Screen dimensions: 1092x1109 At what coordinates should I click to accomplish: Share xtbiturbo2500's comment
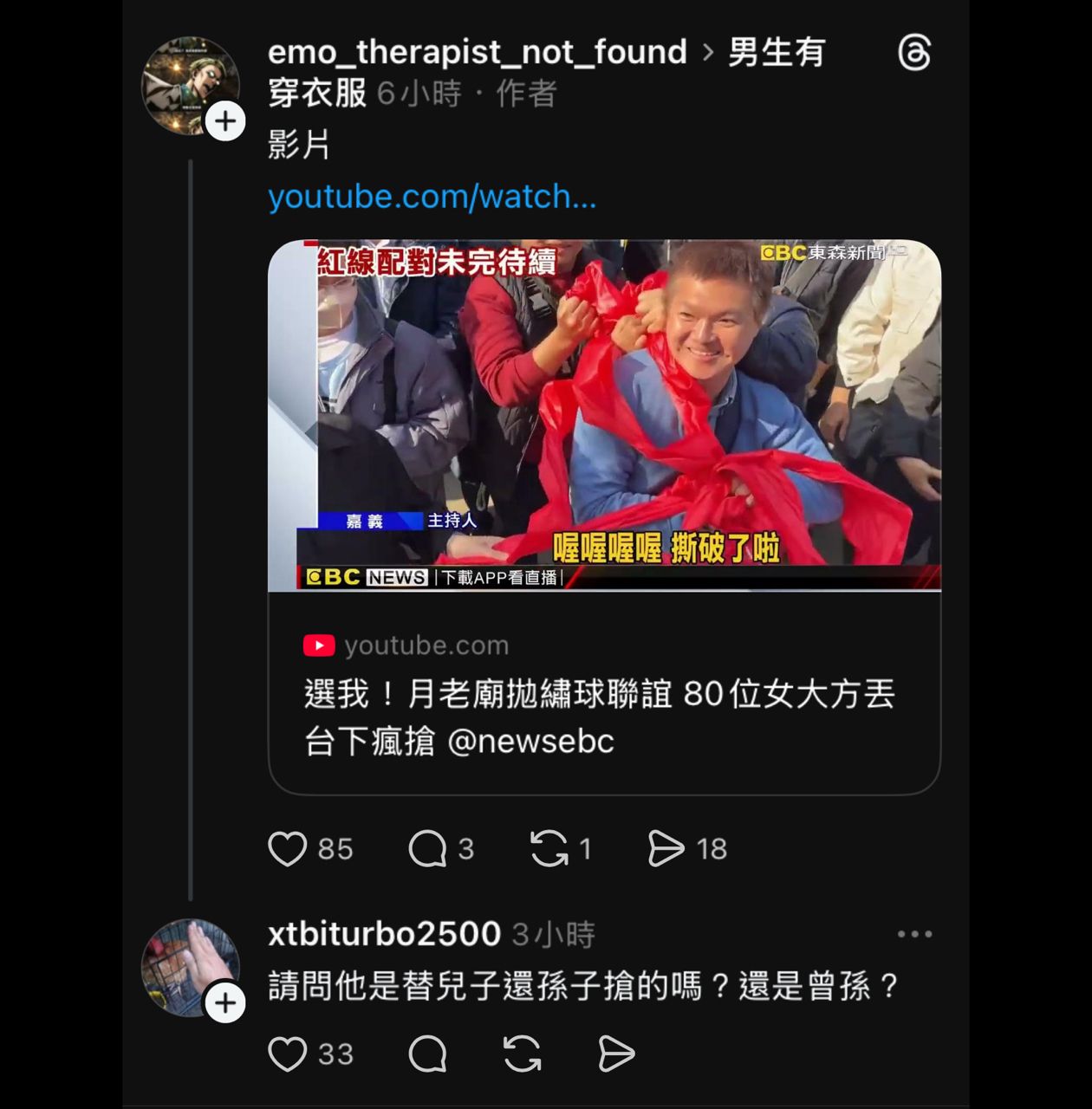[x=616, y=1054]
